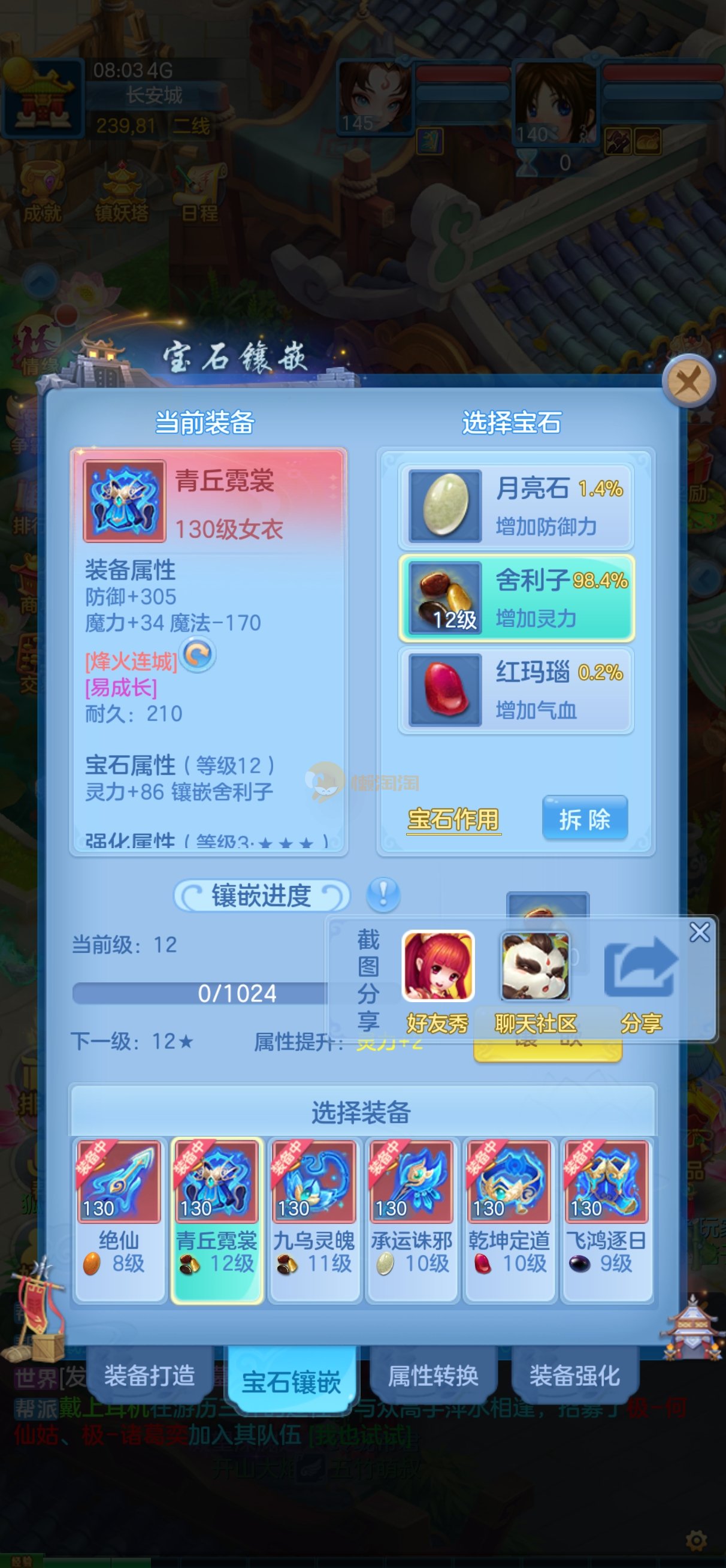Switch to the 属性转换 tab

pyautogui.click(x=433, y=1376)
